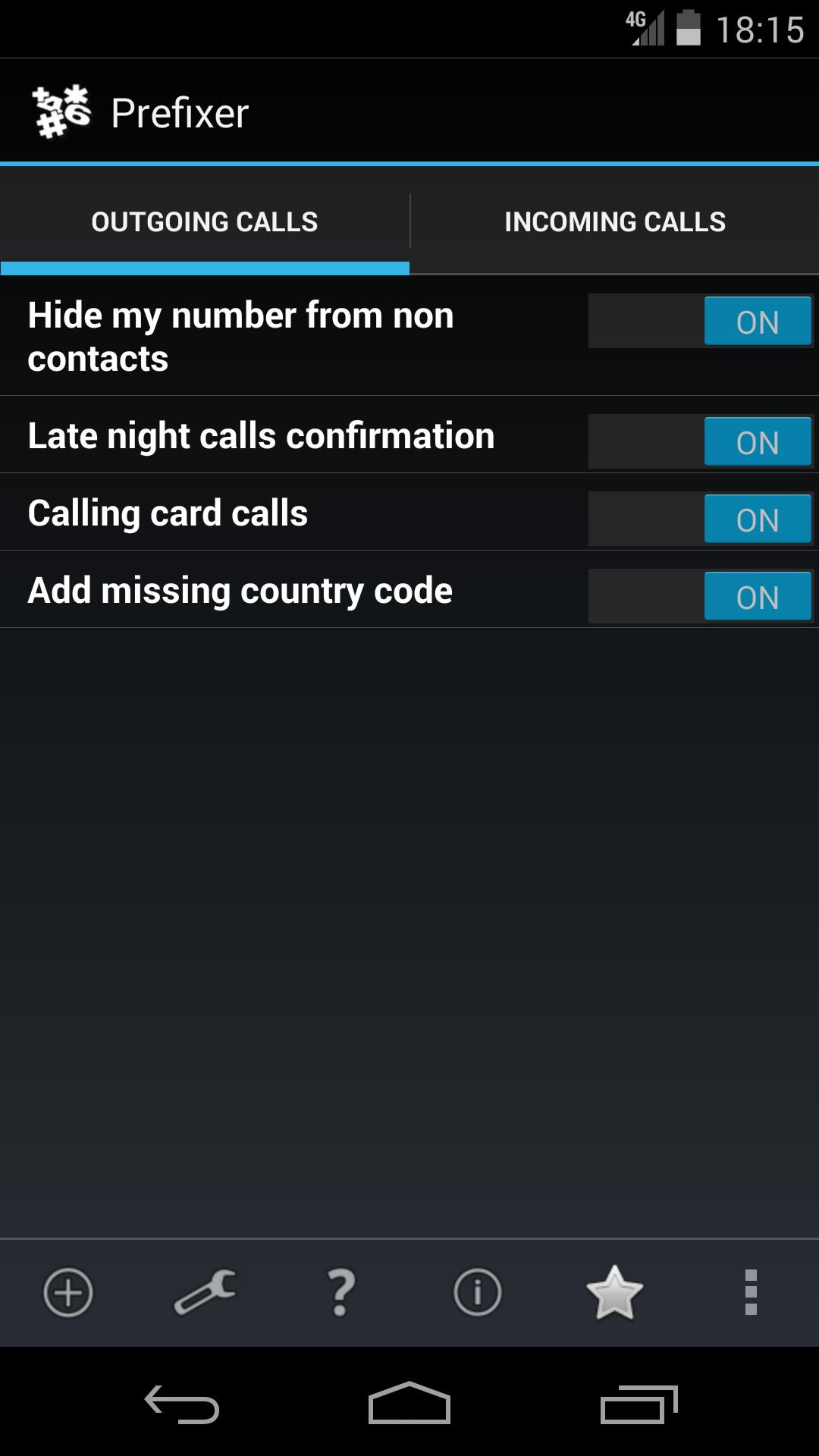Show app info via the info icon
Viewport: 819px width, 1456px height.
point(478,1292)
